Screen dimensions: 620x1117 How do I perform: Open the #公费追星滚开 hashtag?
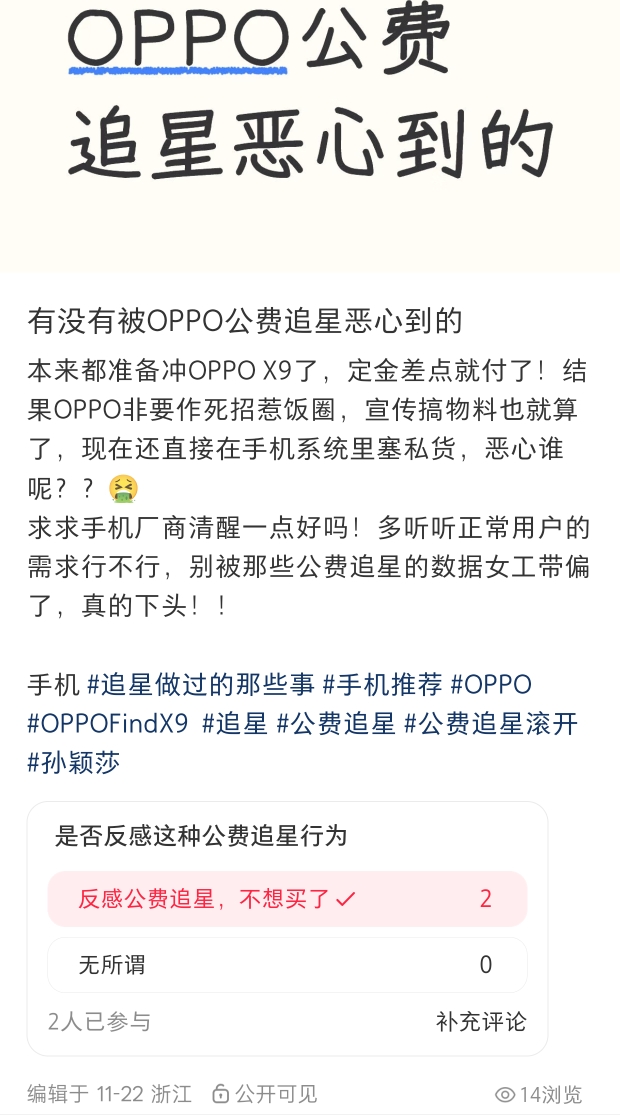(x=491, y=724)
